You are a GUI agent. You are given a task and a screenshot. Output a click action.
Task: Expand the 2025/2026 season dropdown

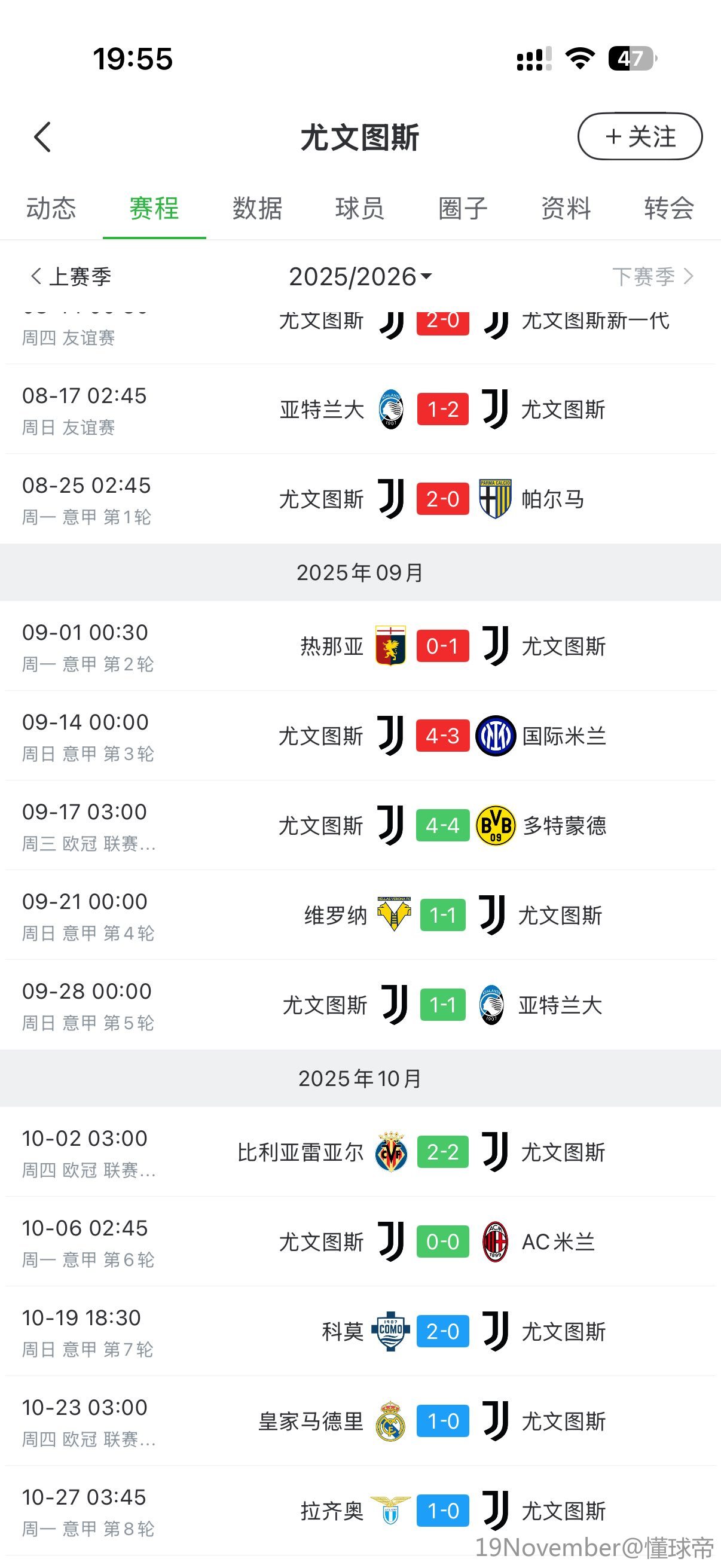[x=360, y=277]
